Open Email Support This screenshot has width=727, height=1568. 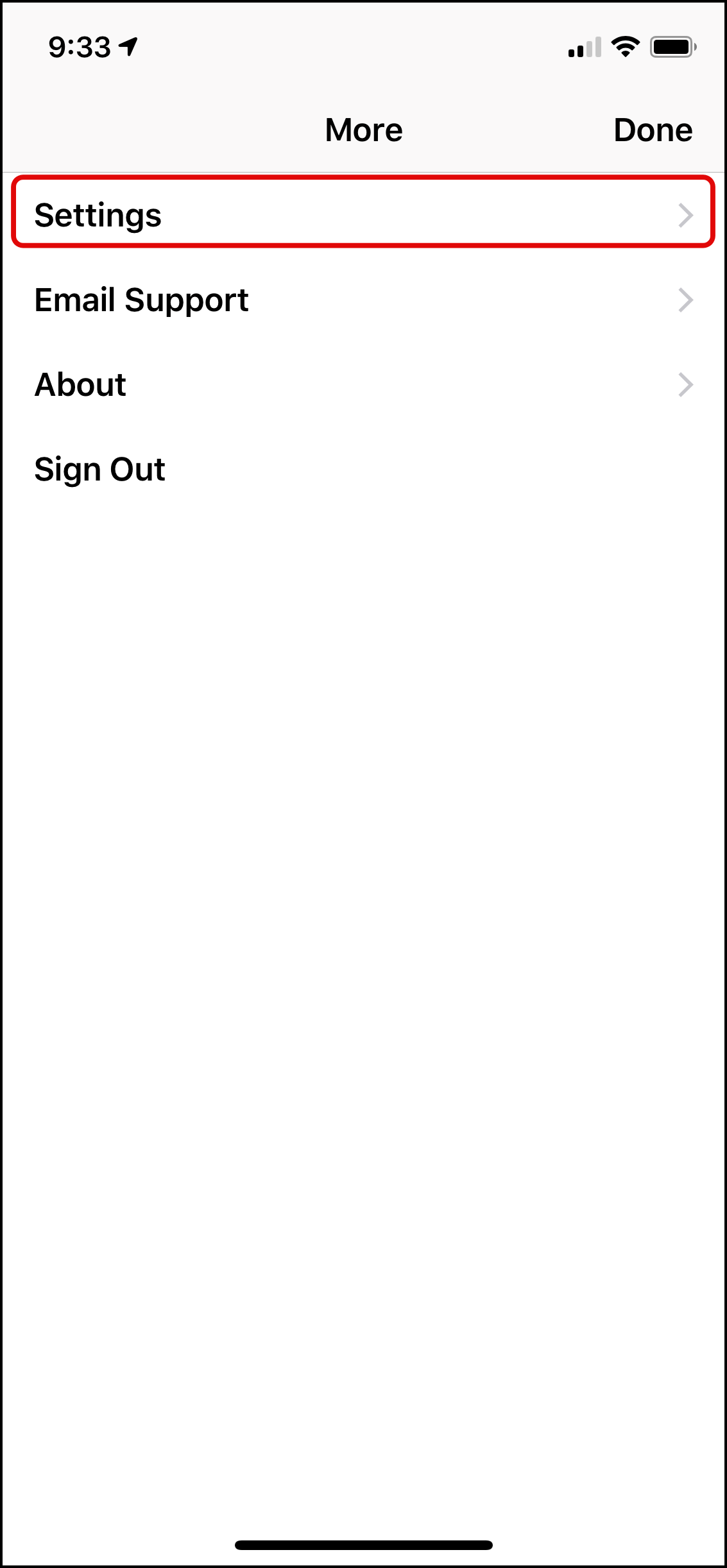coord(363,300)
